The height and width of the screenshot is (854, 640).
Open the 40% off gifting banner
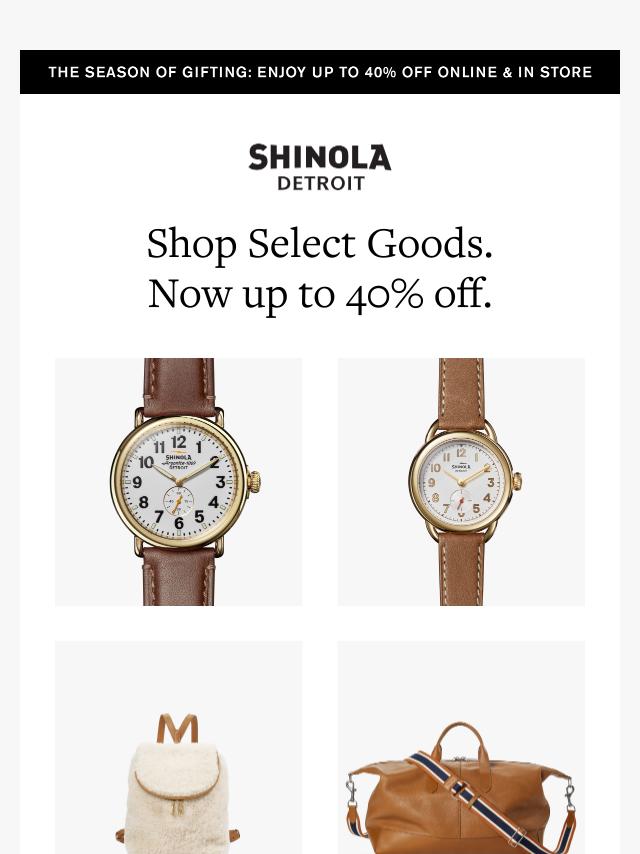pyautogui.click(x=320, y=72)
